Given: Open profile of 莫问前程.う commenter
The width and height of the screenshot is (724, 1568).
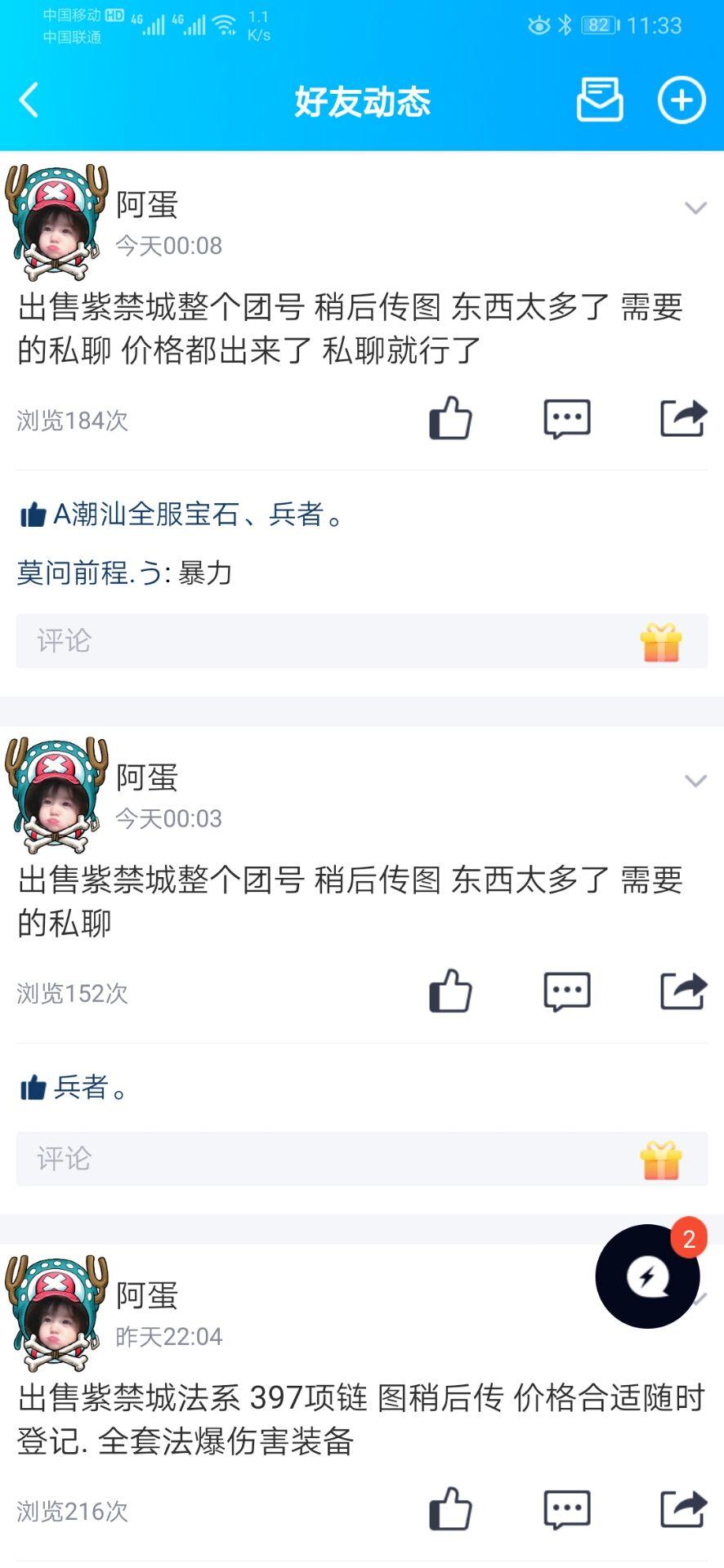Looking at the screenshot, I should click(x=90, y=573).
